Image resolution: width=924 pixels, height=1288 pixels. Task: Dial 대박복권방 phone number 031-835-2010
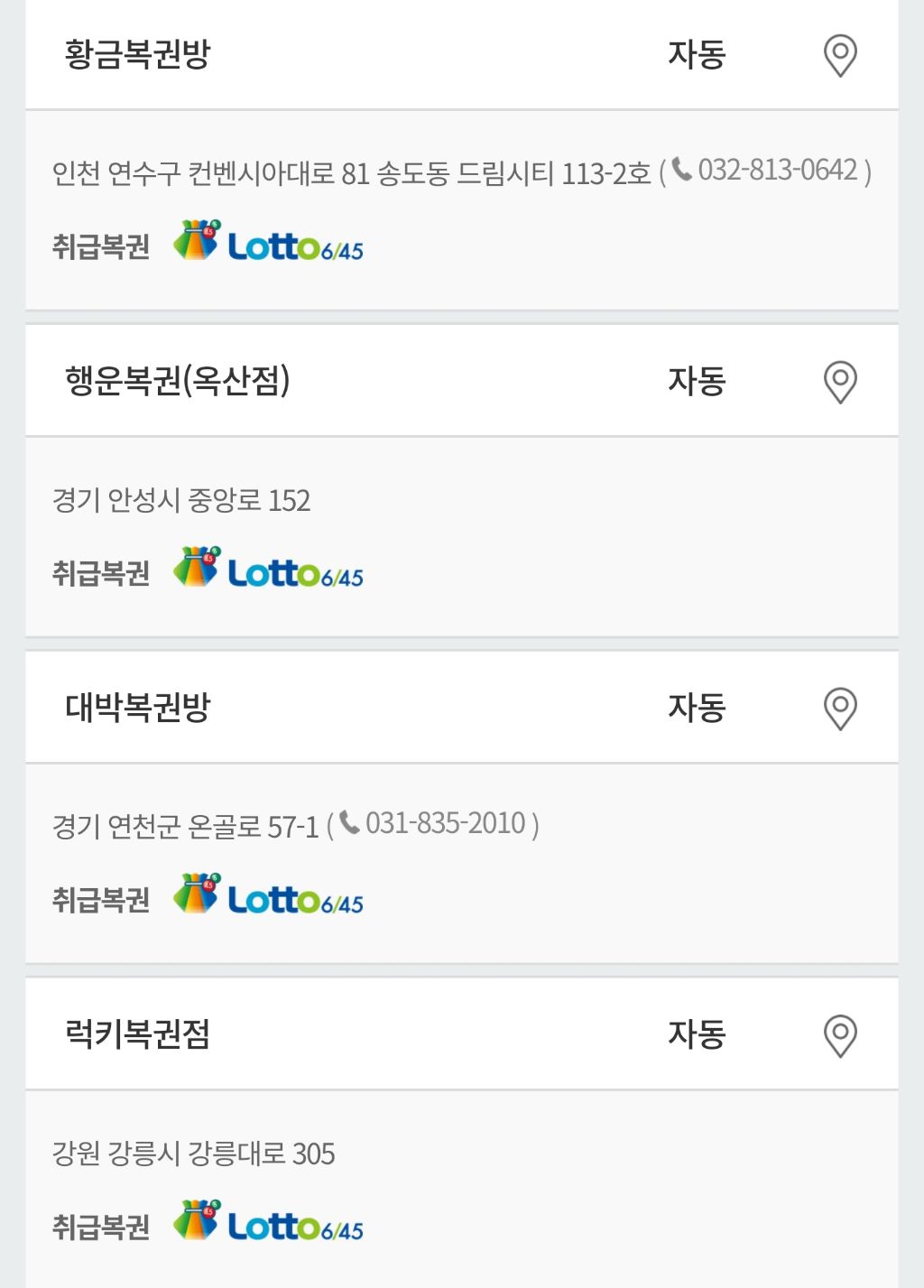click(443, 823)
